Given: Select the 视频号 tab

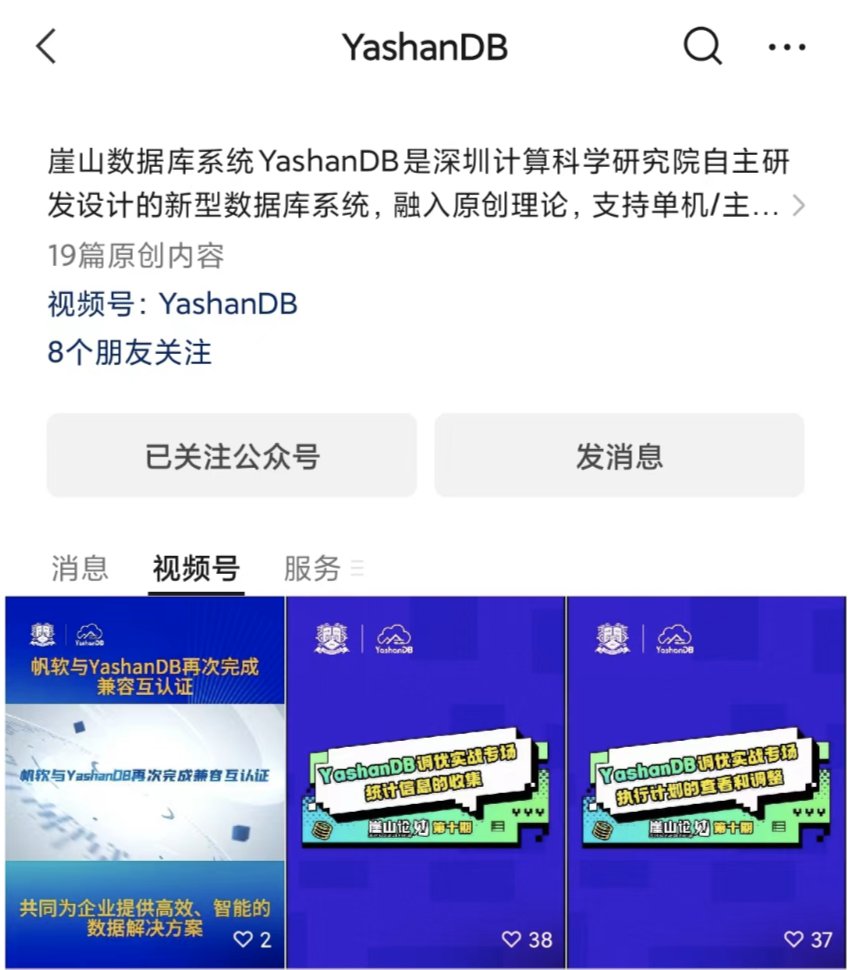Looking at the screenshot, I should pyautogui.click(x=195, y=568).
